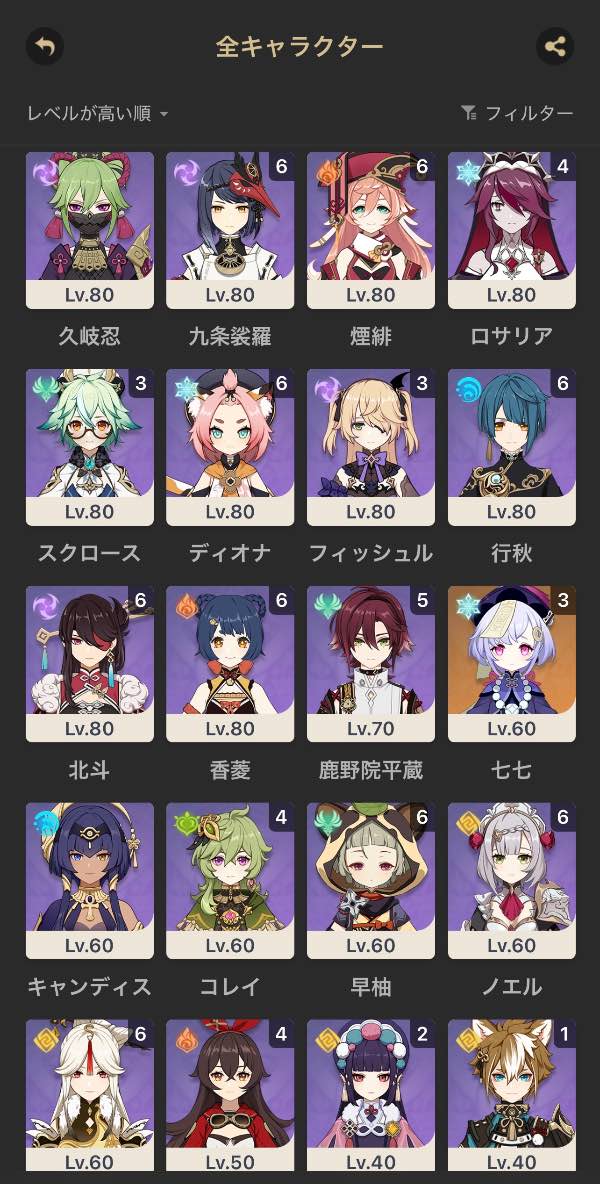The height and width of the screenshot is (1184, 600).
Task: Open 久岐忍 character card
Action: pyautogui.click(x=90, y=230)
